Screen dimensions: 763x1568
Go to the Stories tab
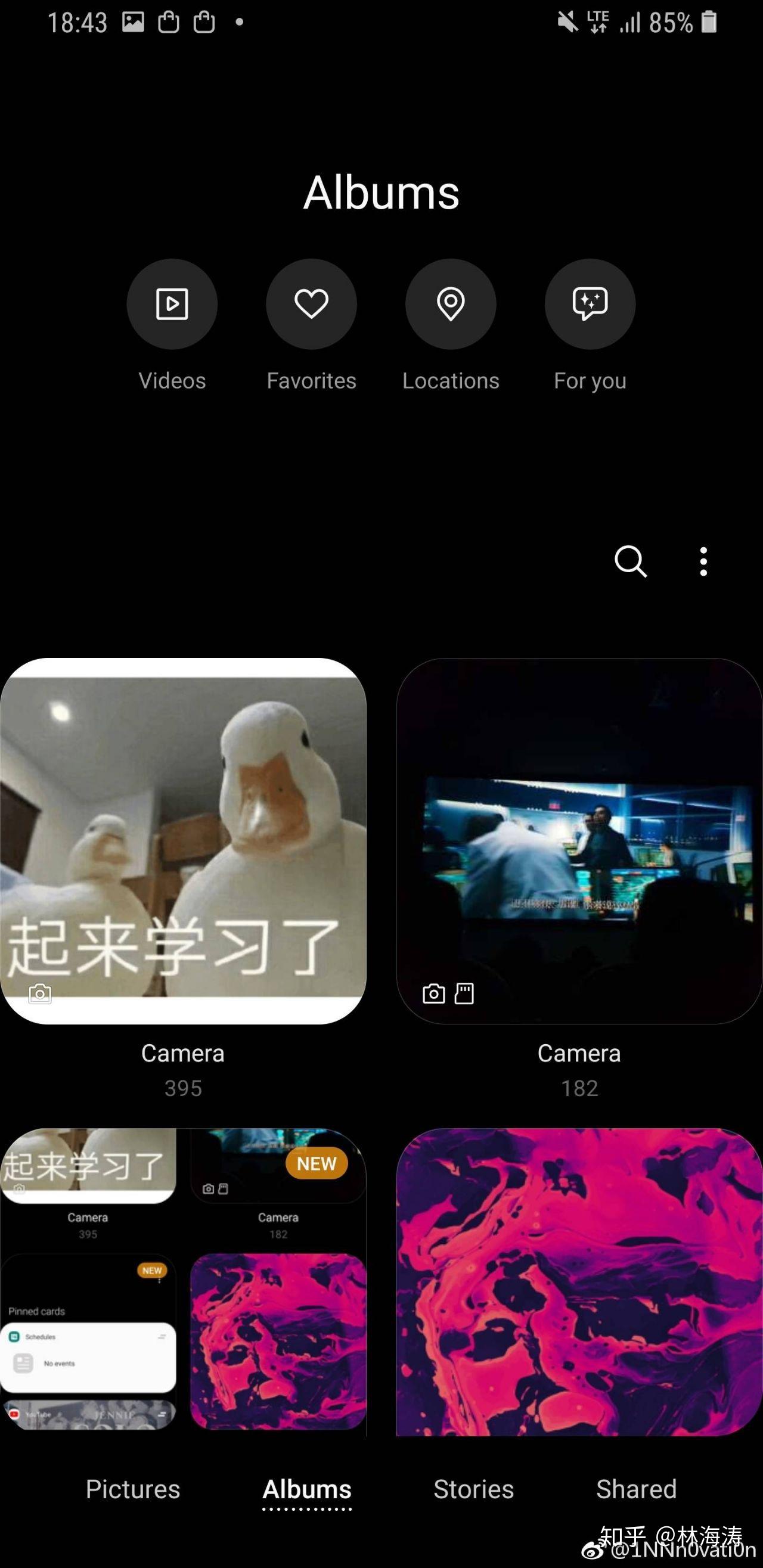[473, 1489]
